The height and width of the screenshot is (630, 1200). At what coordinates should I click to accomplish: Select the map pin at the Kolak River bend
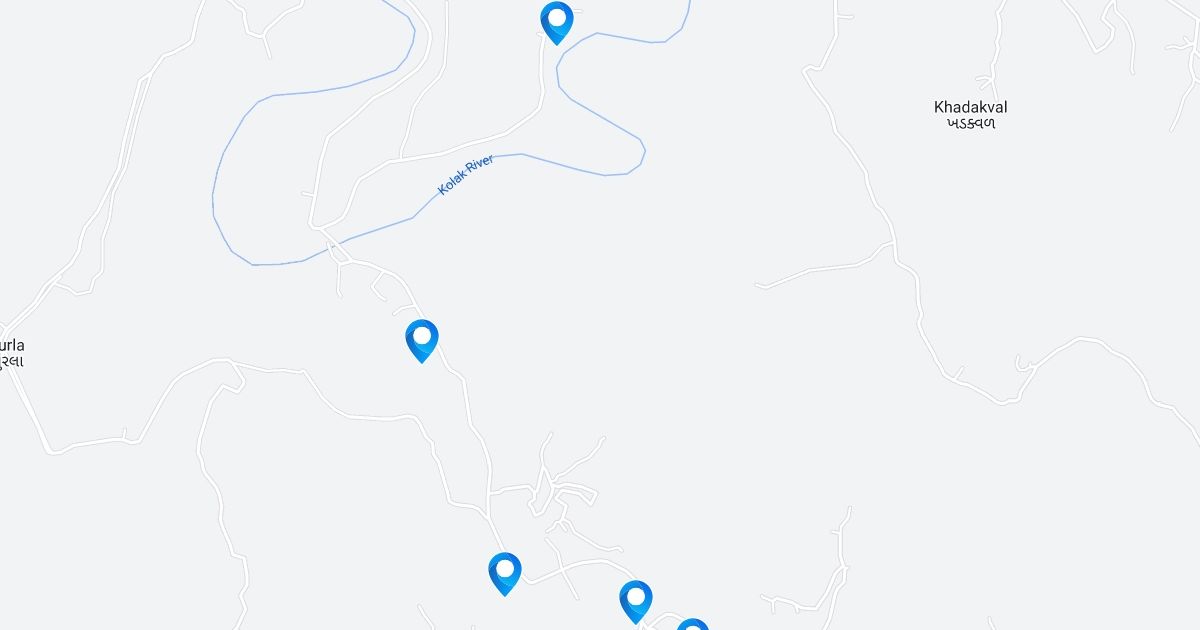556,21
